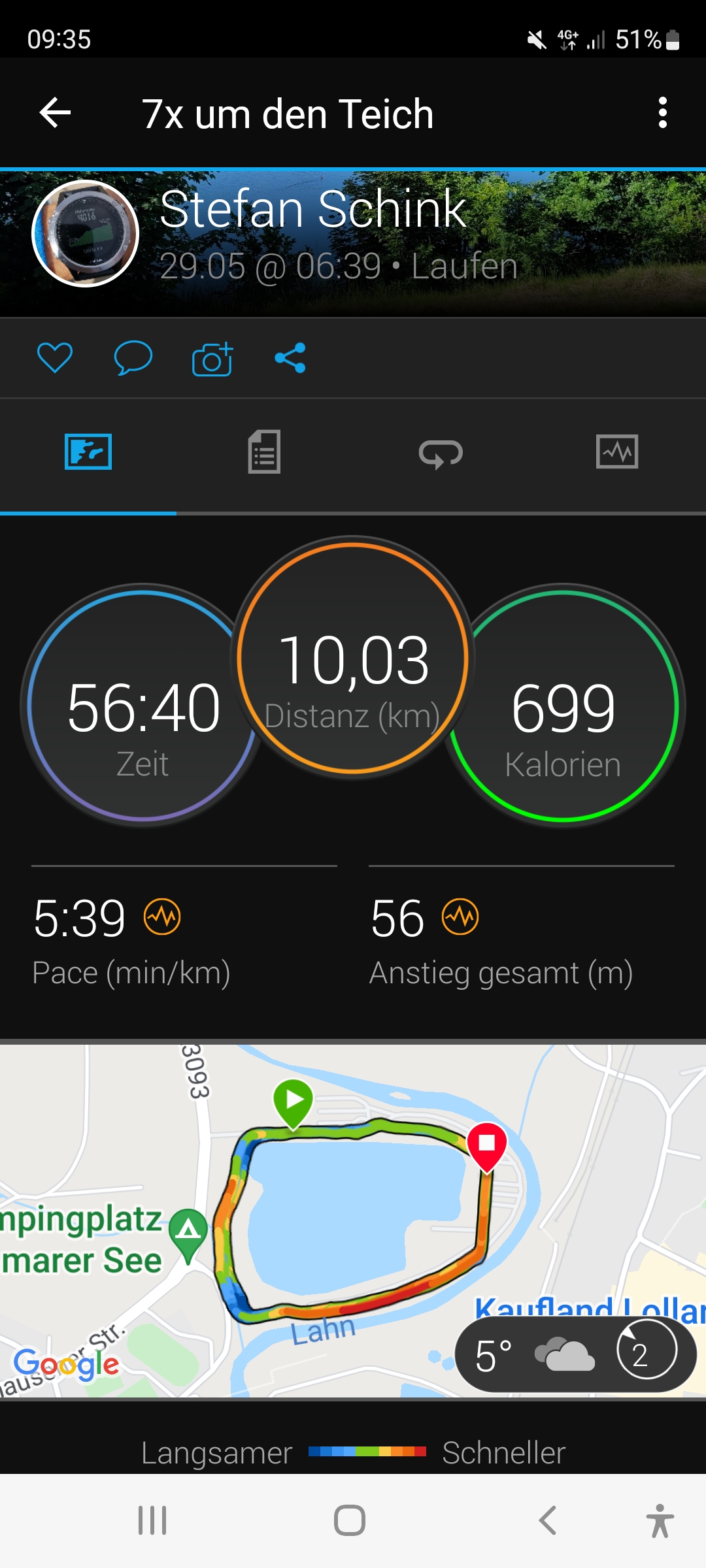Image resolution: width=706 pixels, height=1568 pixels.
Task: Add a photo with the camera icon
Action: [212, 359]
